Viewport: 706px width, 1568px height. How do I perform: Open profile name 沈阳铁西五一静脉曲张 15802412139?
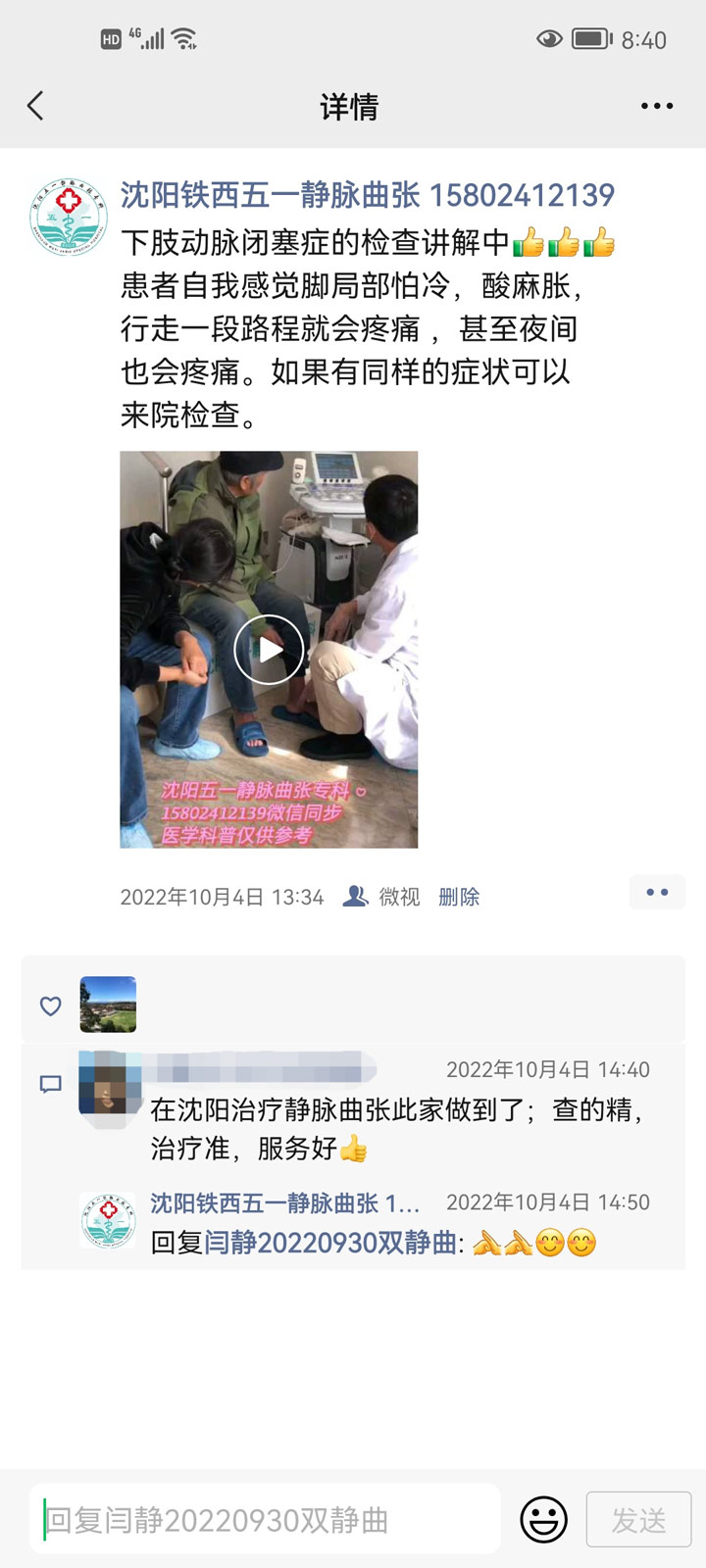point(367,195)
